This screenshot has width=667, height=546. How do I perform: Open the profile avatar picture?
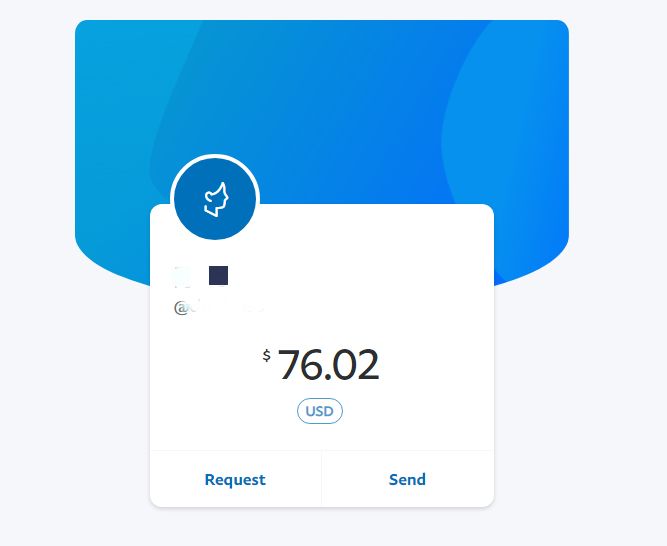215,198
